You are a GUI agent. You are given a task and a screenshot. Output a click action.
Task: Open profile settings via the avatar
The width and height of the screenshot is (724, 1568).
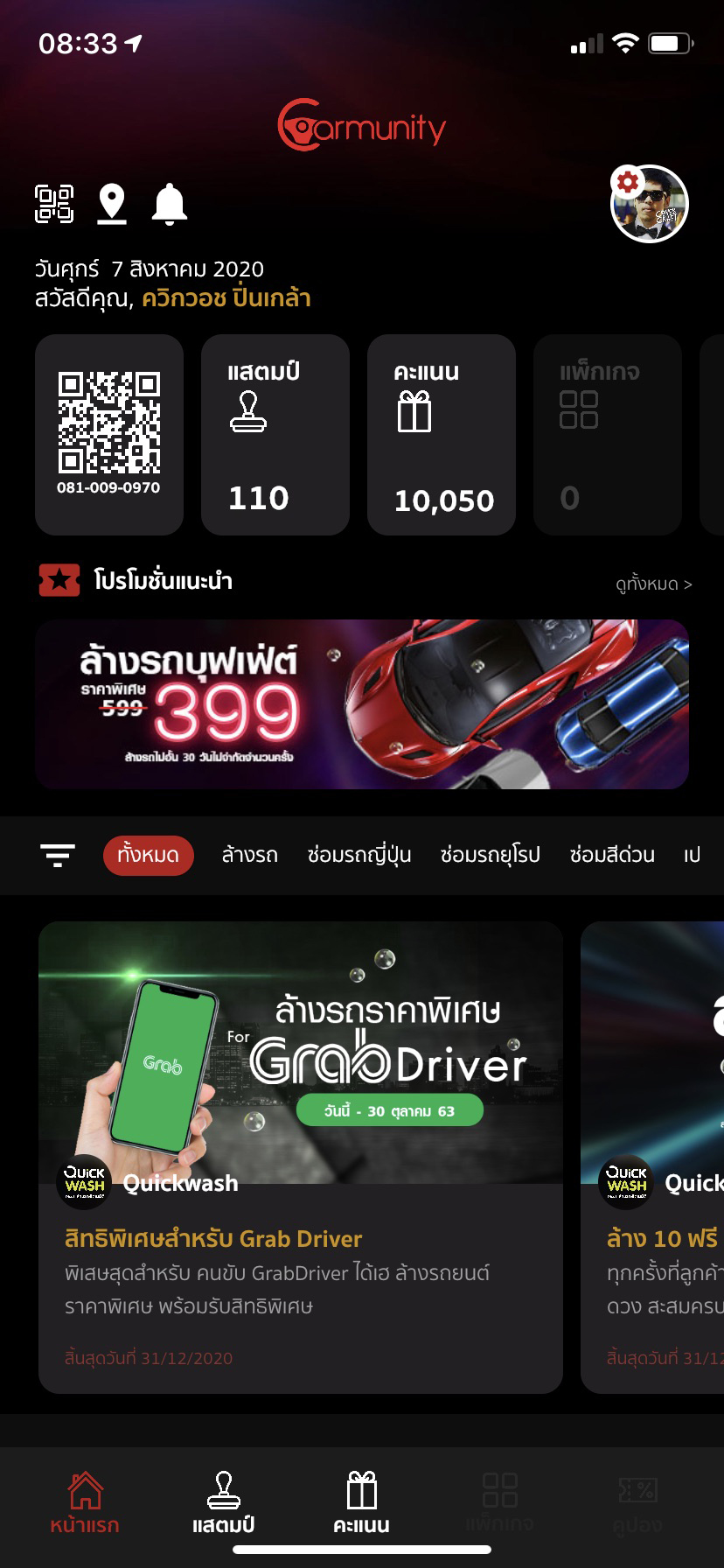coord(649,204)
